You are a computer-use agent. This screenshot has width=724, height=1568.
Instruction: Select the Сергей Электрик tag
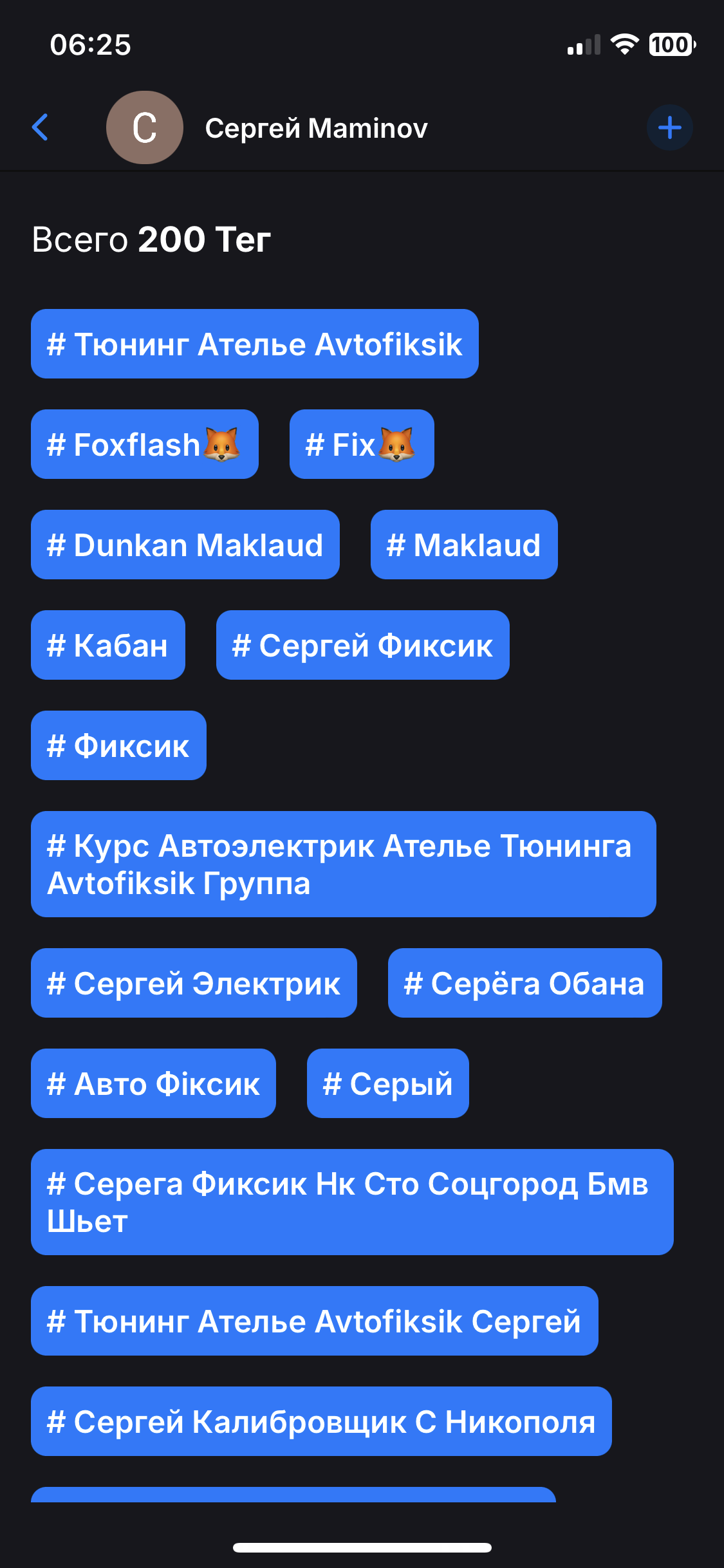194,983
